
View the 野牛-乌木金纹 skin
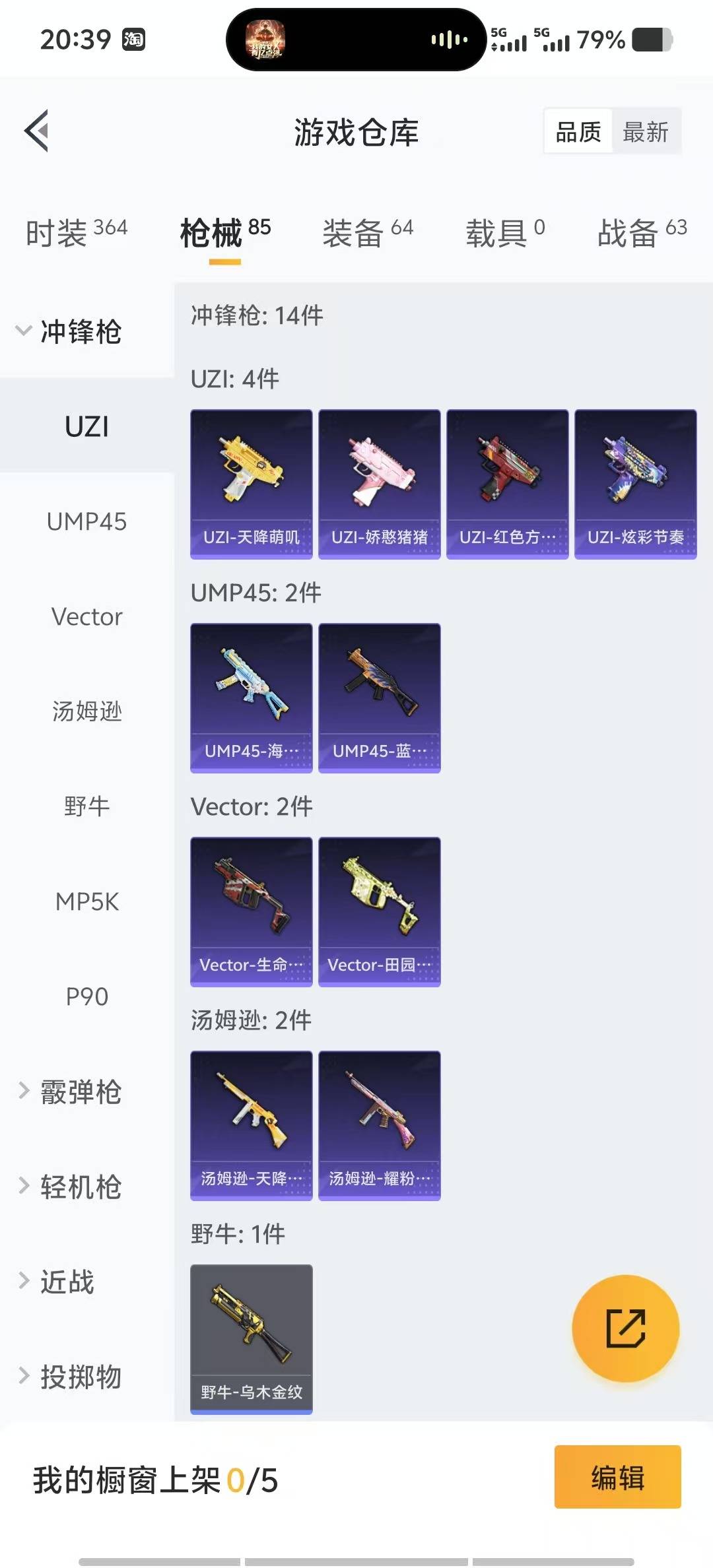point(251,1338)
